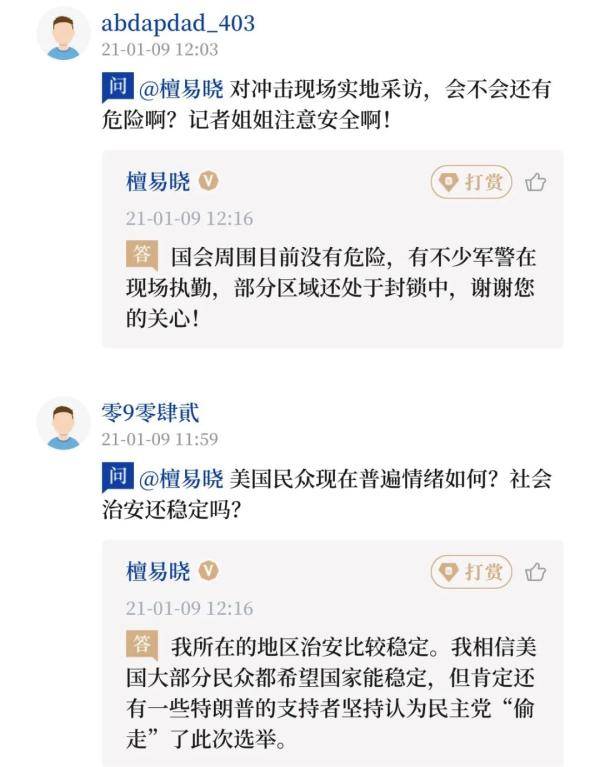Tip 檀易晓's answer about 国会周围
This screenshot has height=767, width=600.
coord(472,182)
